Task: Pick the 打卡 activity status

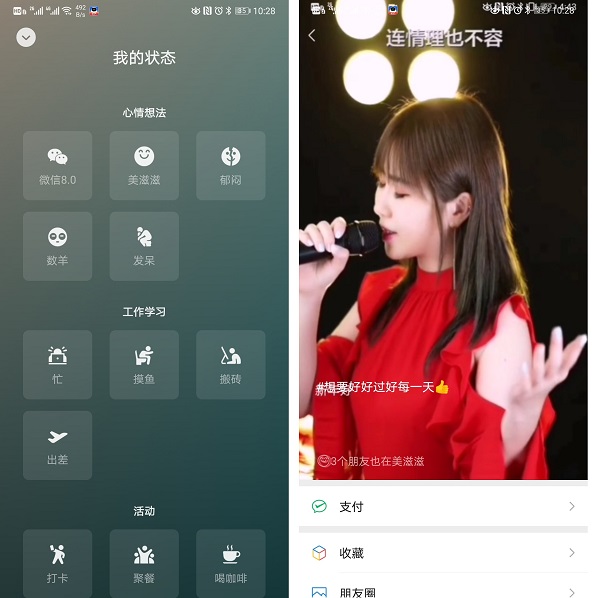Action: [x=57, y=563]
